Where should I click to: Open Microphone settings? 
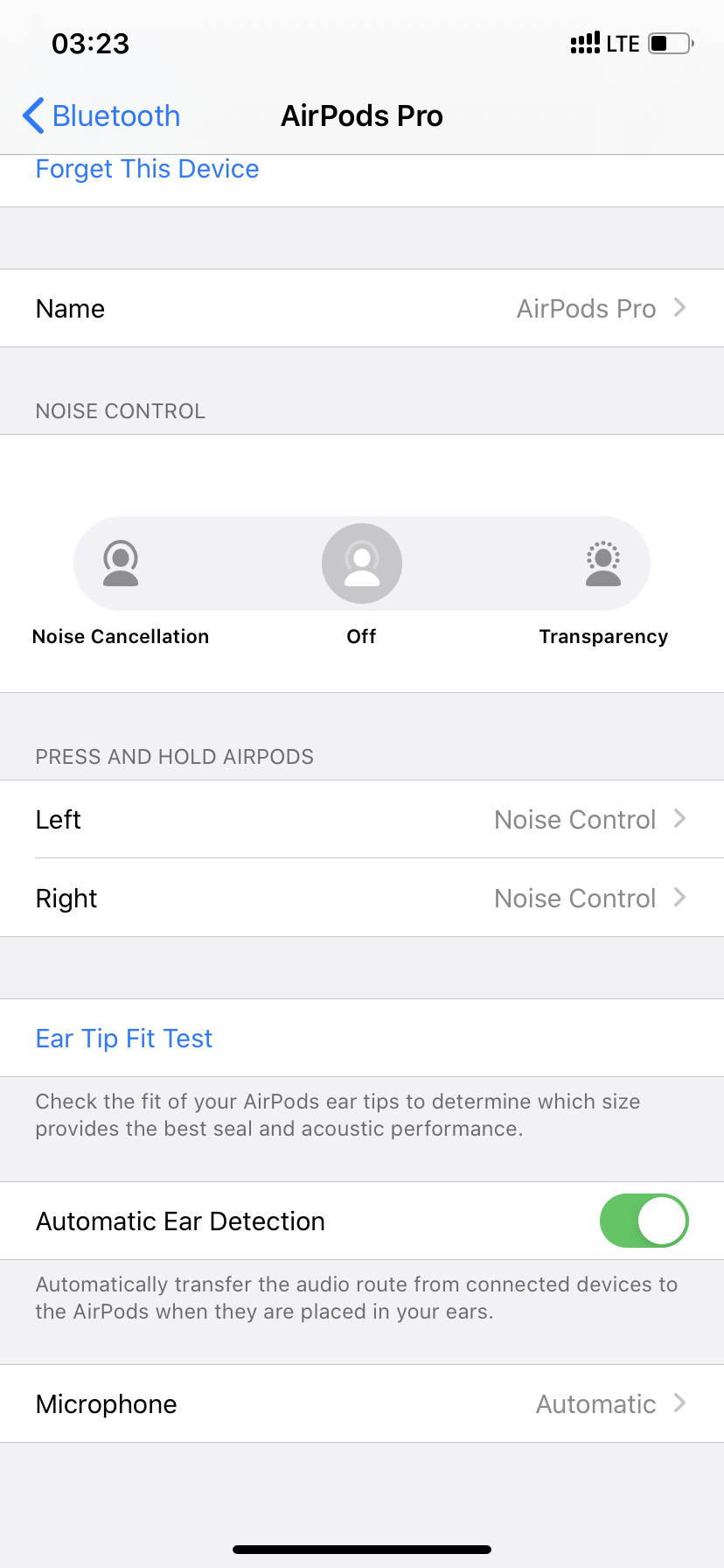coord(362,1403)
